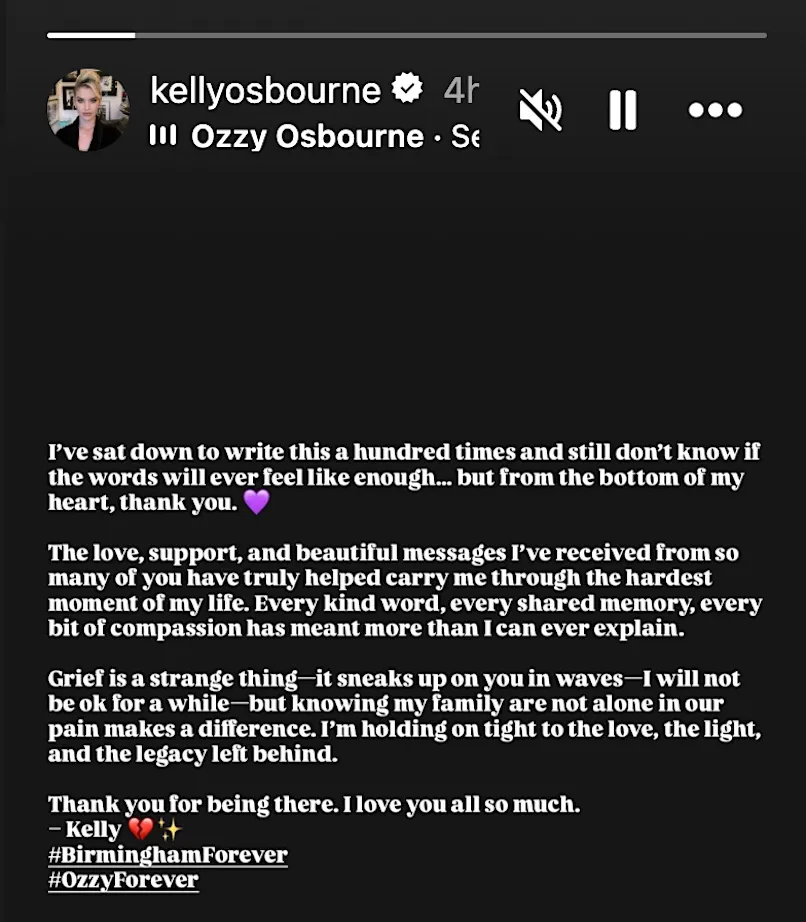Viewport: 806px width, 922px height.
Task: Unmute the story audio
Action: click(540, 110)
